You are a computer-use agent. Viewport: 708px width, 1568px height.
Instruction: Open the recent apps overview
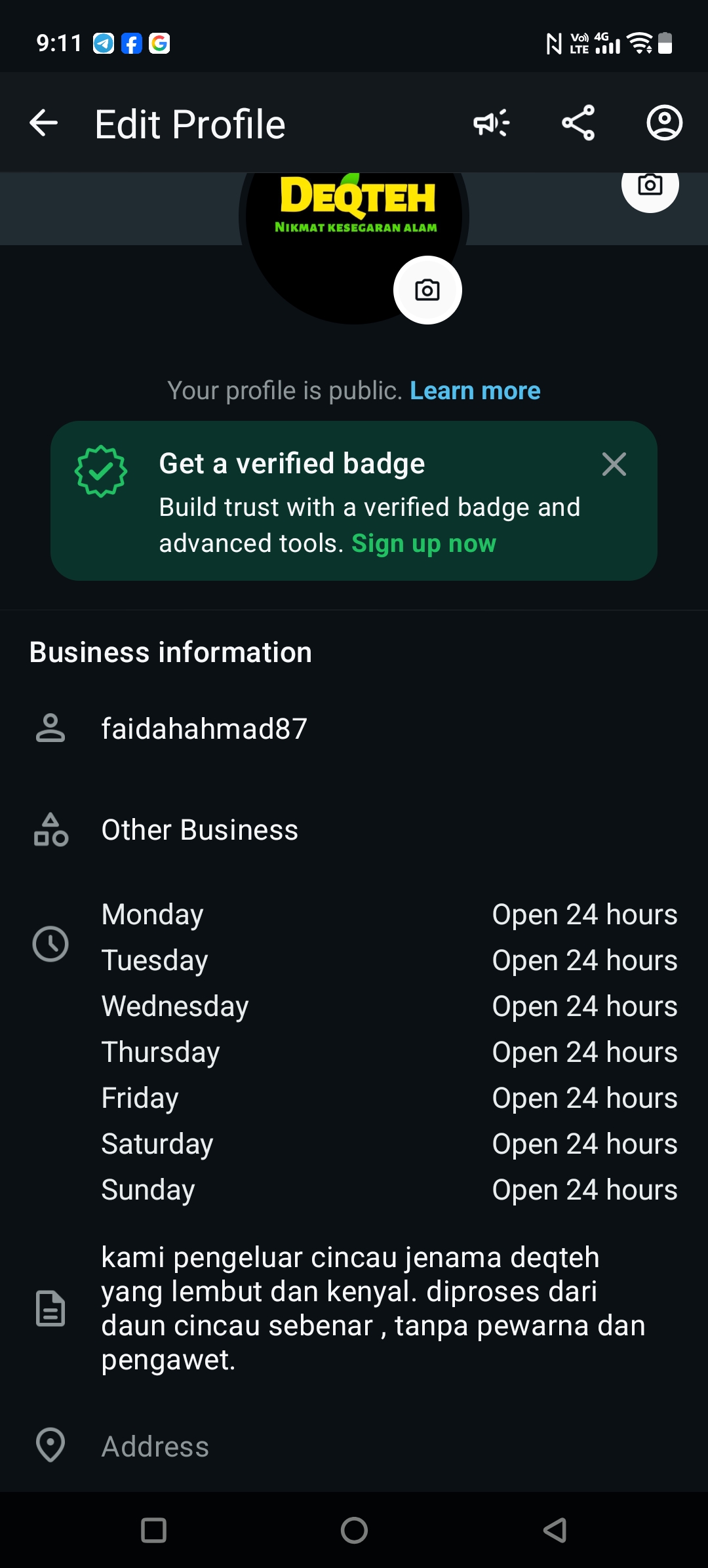point(154,1531)
